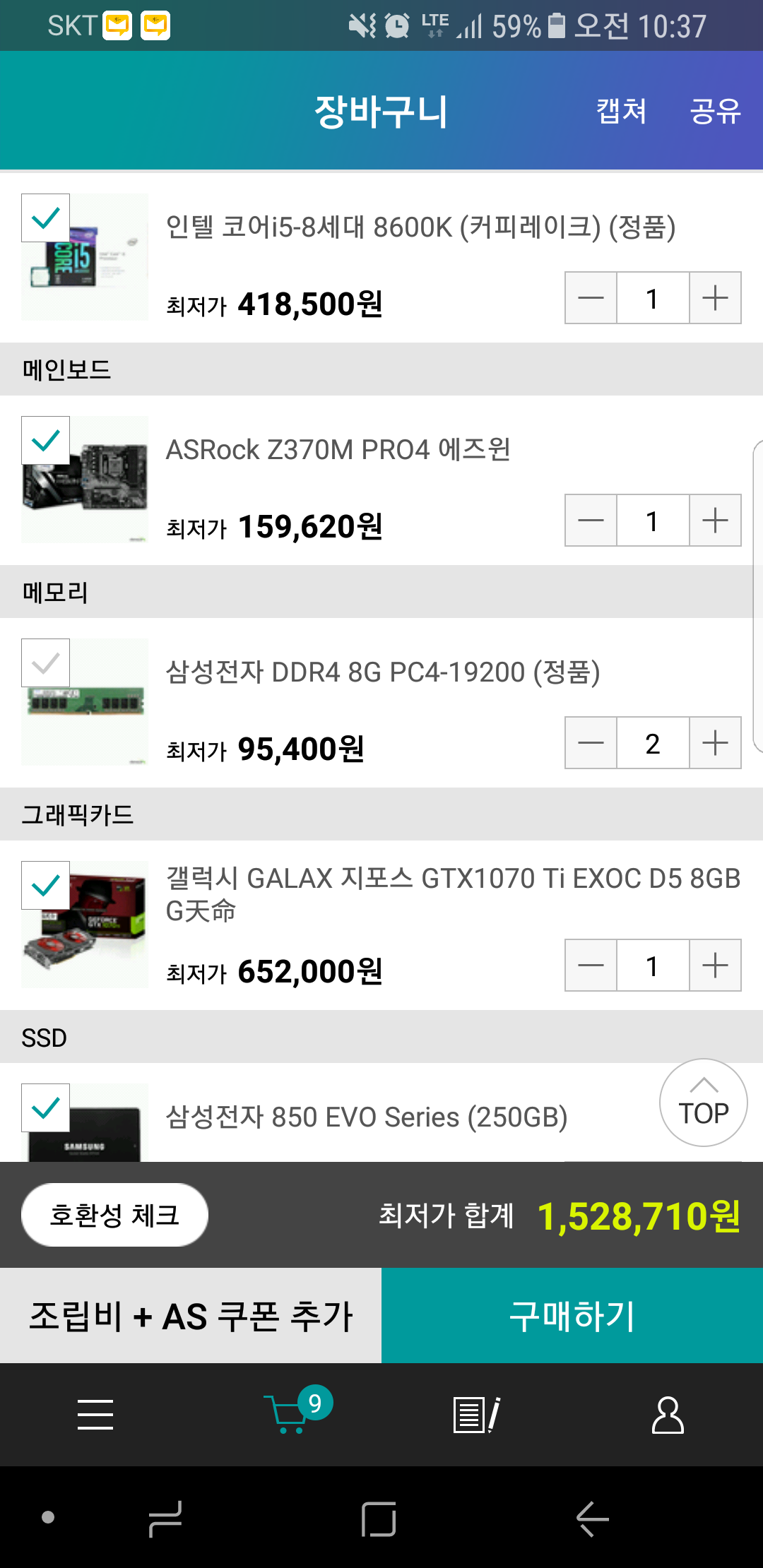This screenshot has height=1568, width=763.
Task: Tap 구매하기 to purchase
Action: pyautogui.click(x=572, y=1316)
